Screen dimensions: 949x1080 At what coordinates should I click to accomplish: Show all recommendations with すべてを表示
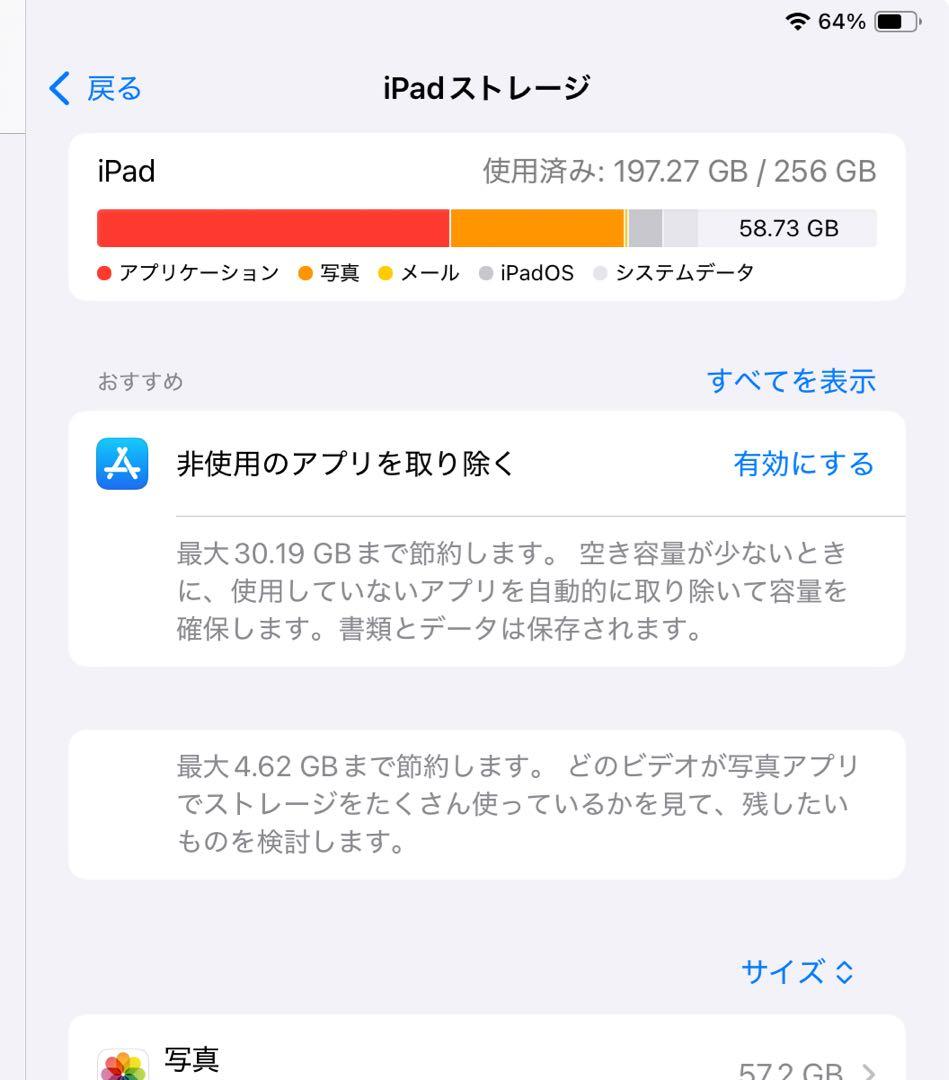[x=794, y=381]
